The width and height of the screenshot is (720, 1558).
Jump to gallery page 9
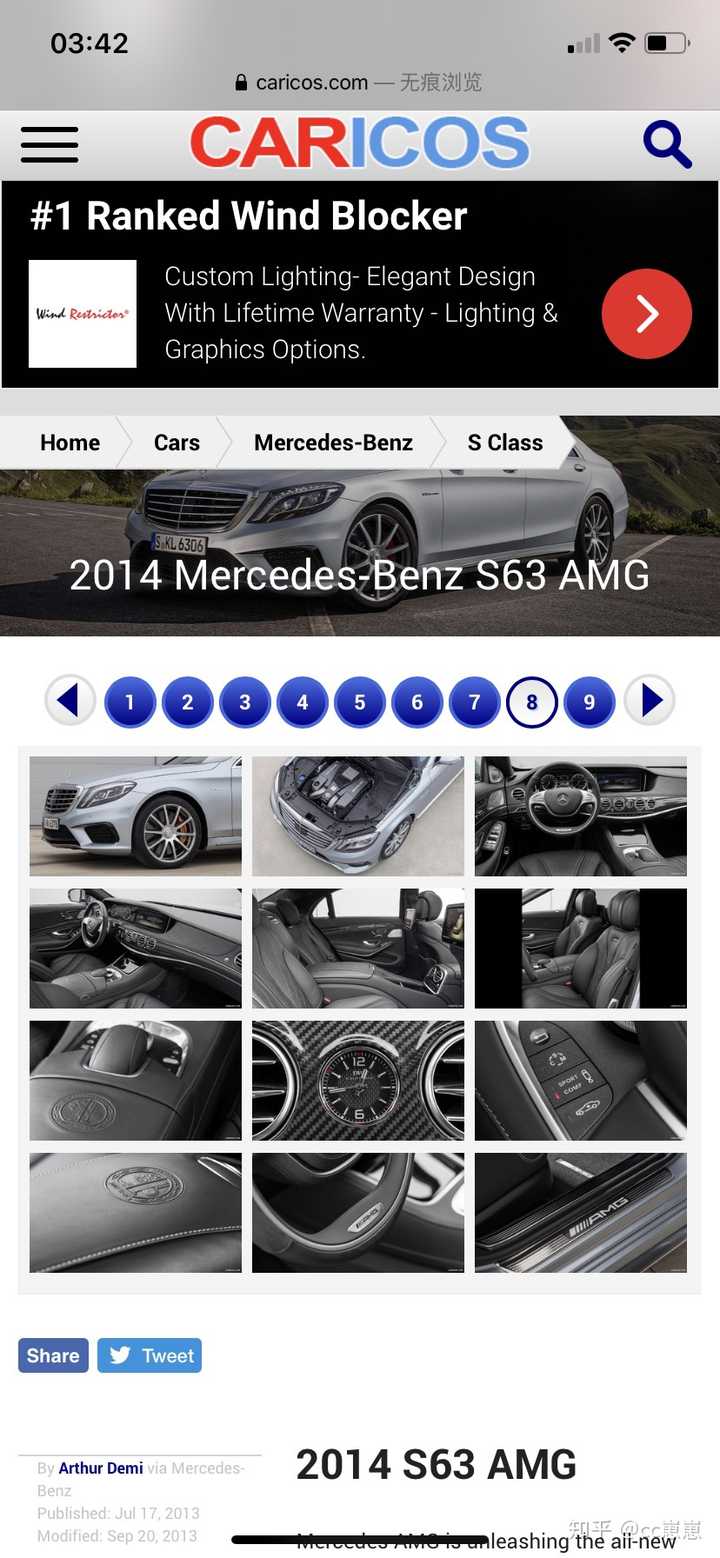[x=589, y=702]
